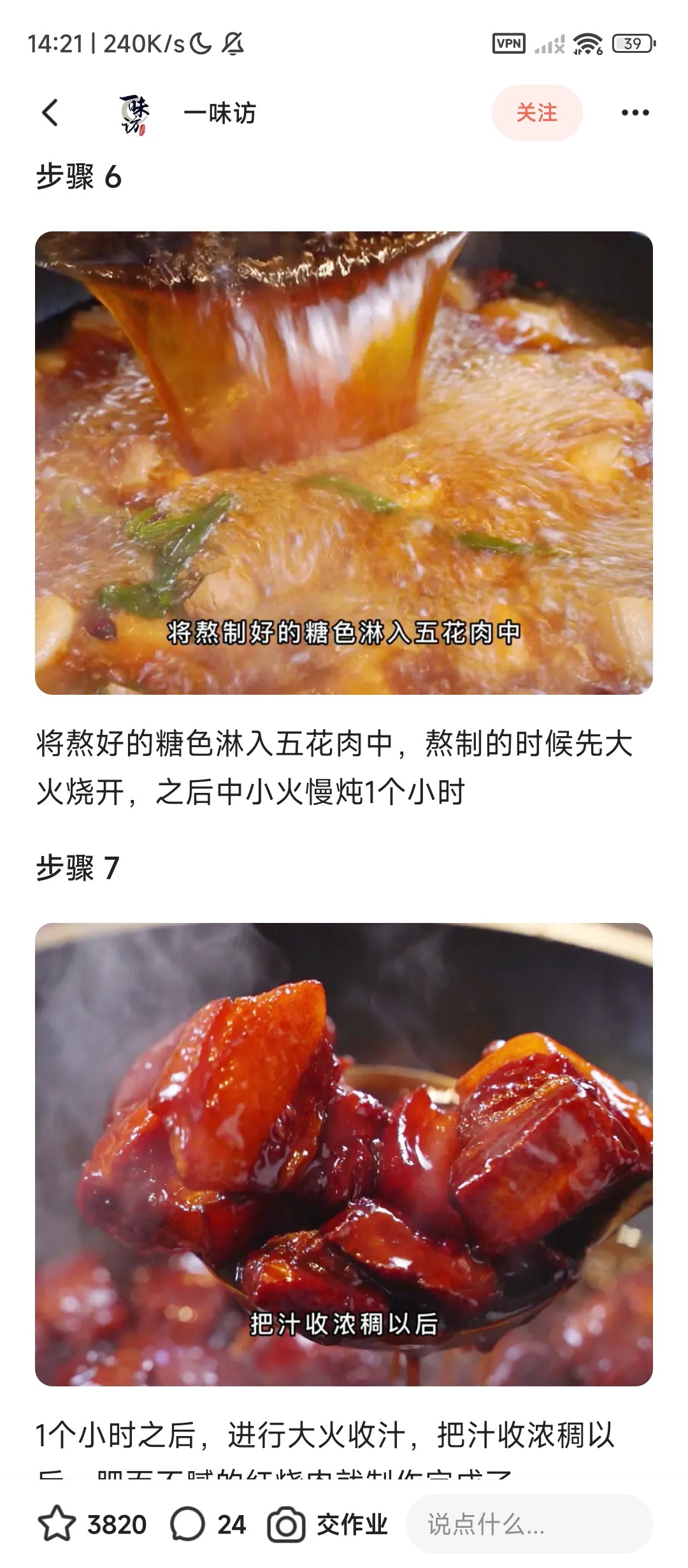Screen dimensions: 688x1568
Task: Tap the do-not-disturb moon icon
Action: point(199,41)
